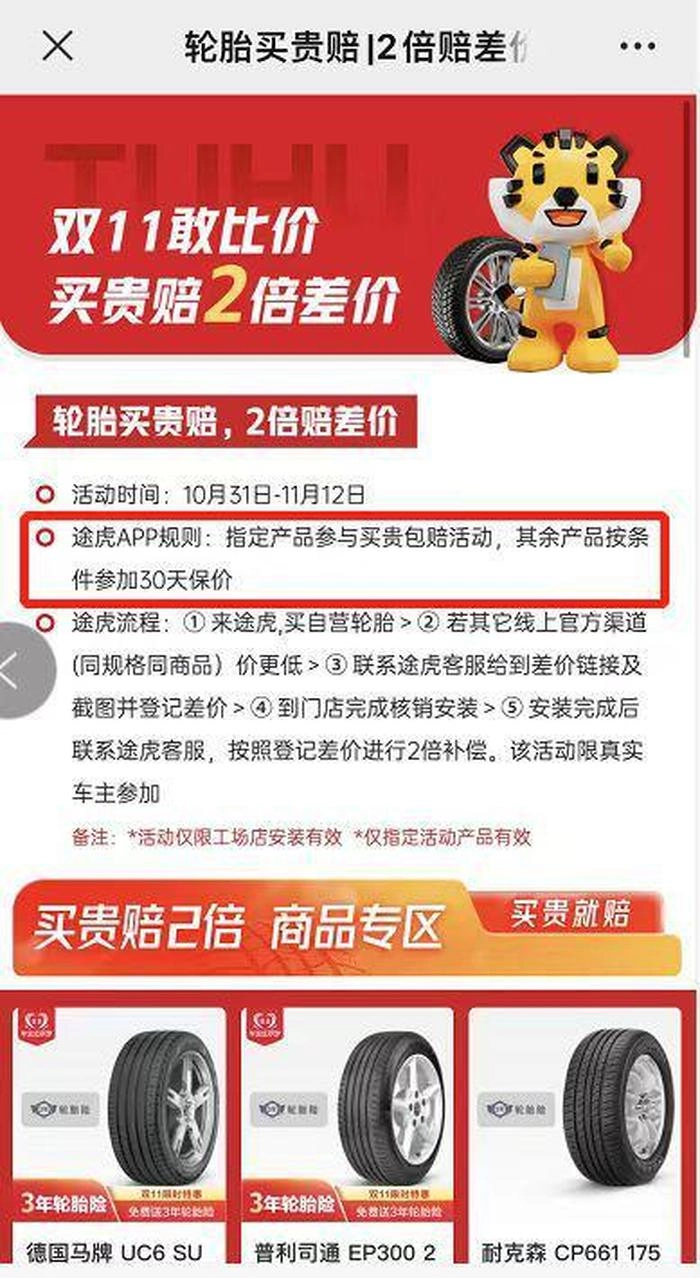Tap the floating back arrow button
This screenshot has height=1278, width=700.
coord(18,670)
